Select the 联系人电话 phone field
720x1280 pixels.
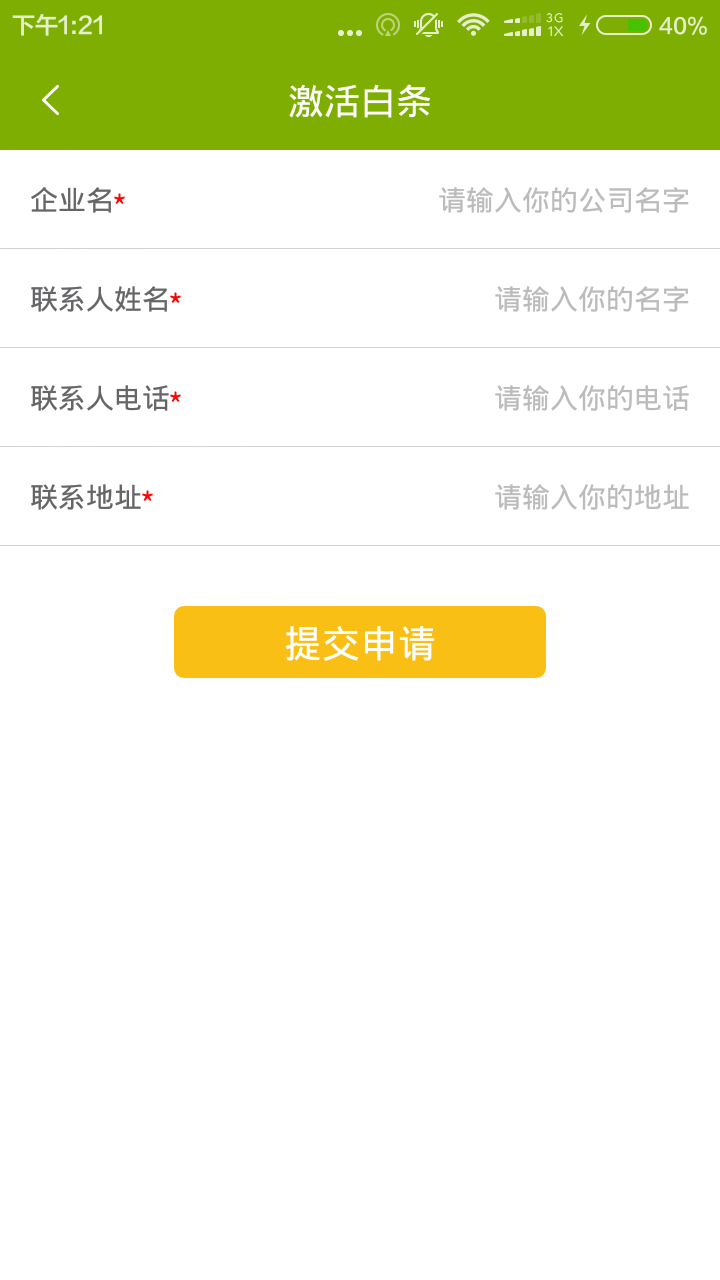point(591,398)
